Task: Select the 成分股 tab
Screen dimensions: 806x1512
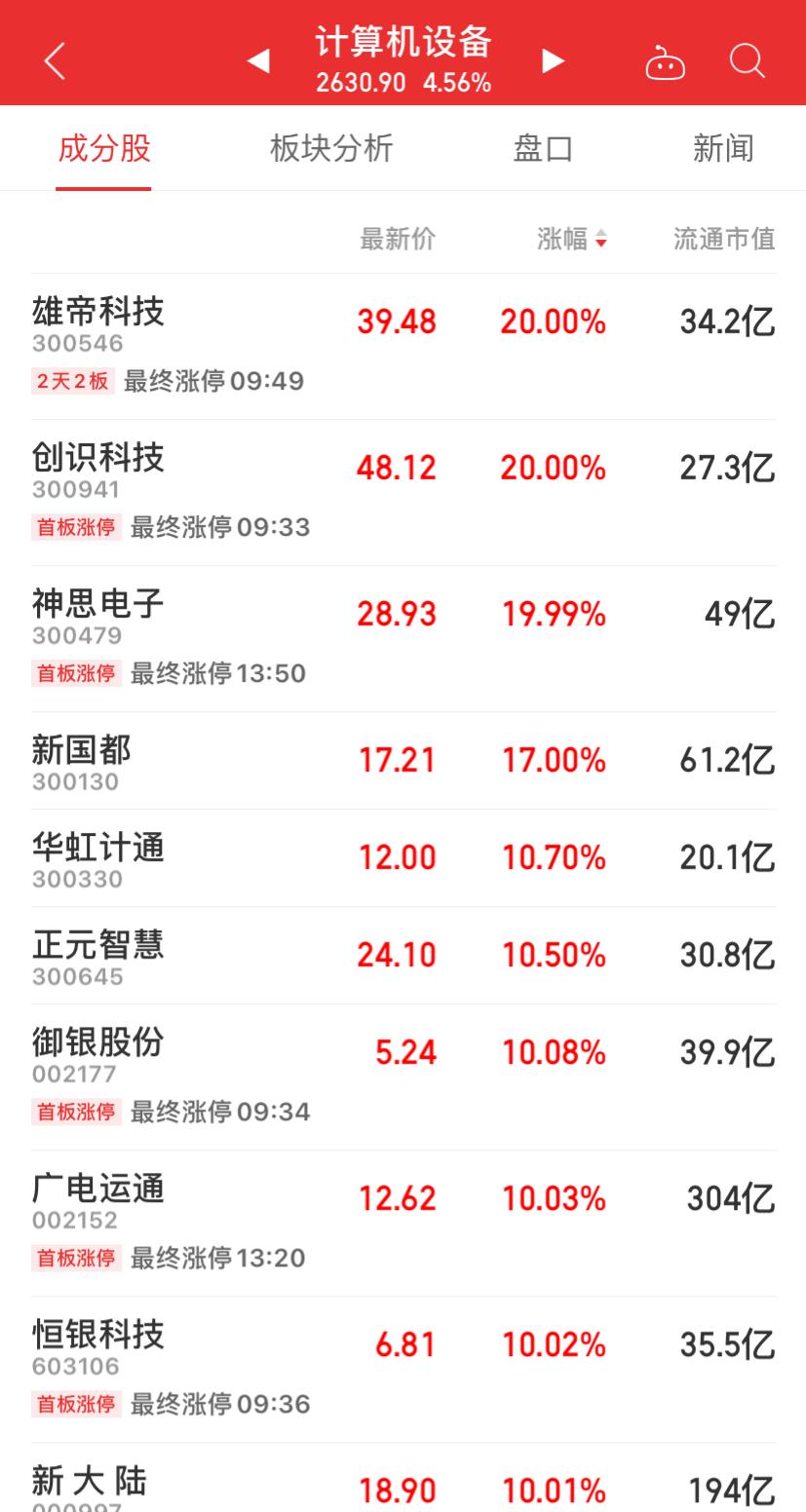Action: point(104,148)
